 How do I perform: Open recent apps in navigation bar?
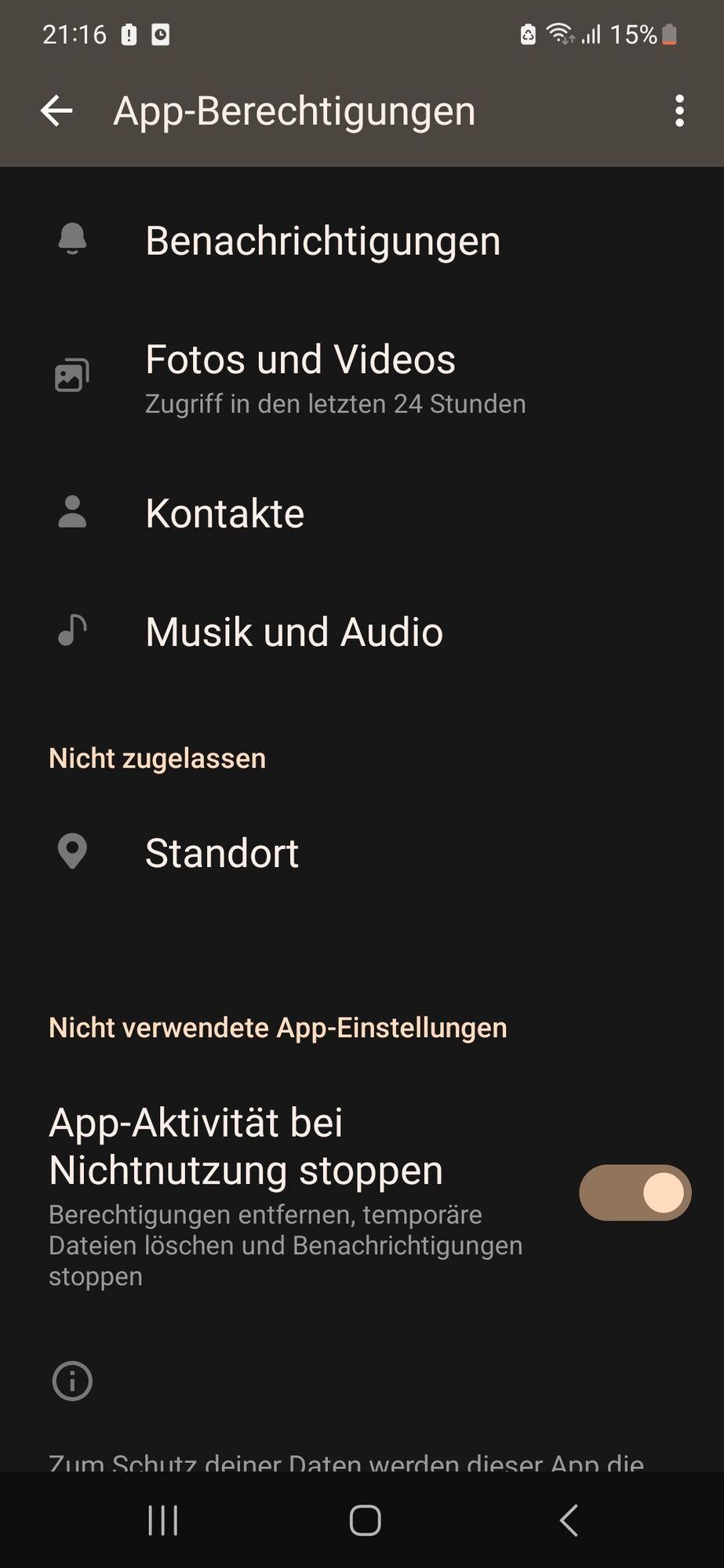click(x=163, y=1520)
